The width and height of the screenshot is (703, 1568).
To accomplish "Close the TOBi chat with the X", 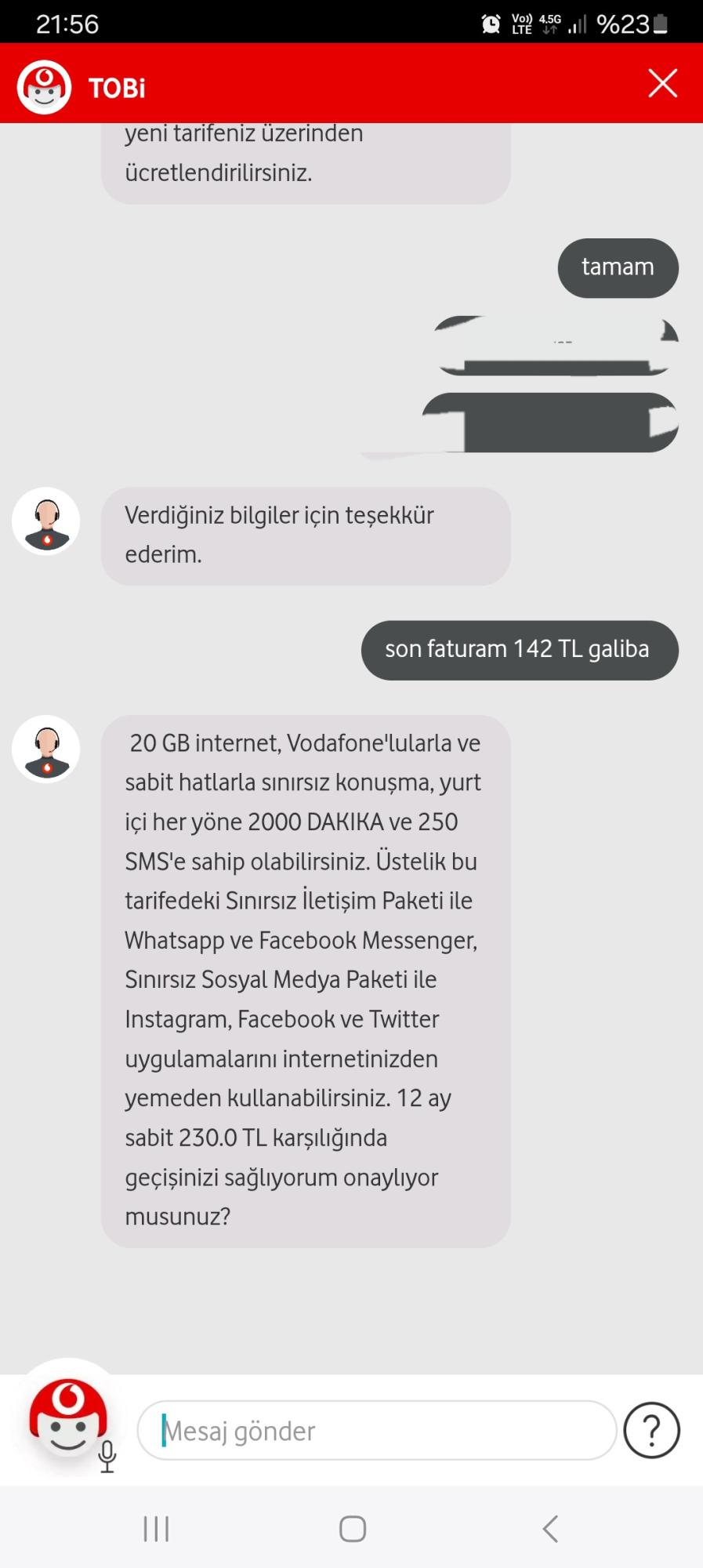I will [662, 82].
